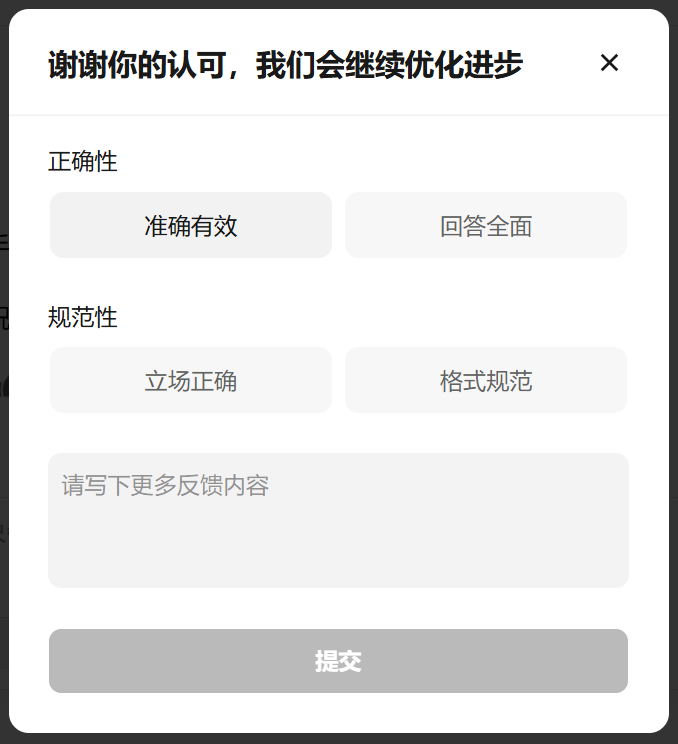Select the 回答全面 feedback chip
This screenshot has height=744, width=678.
point(486,226)
